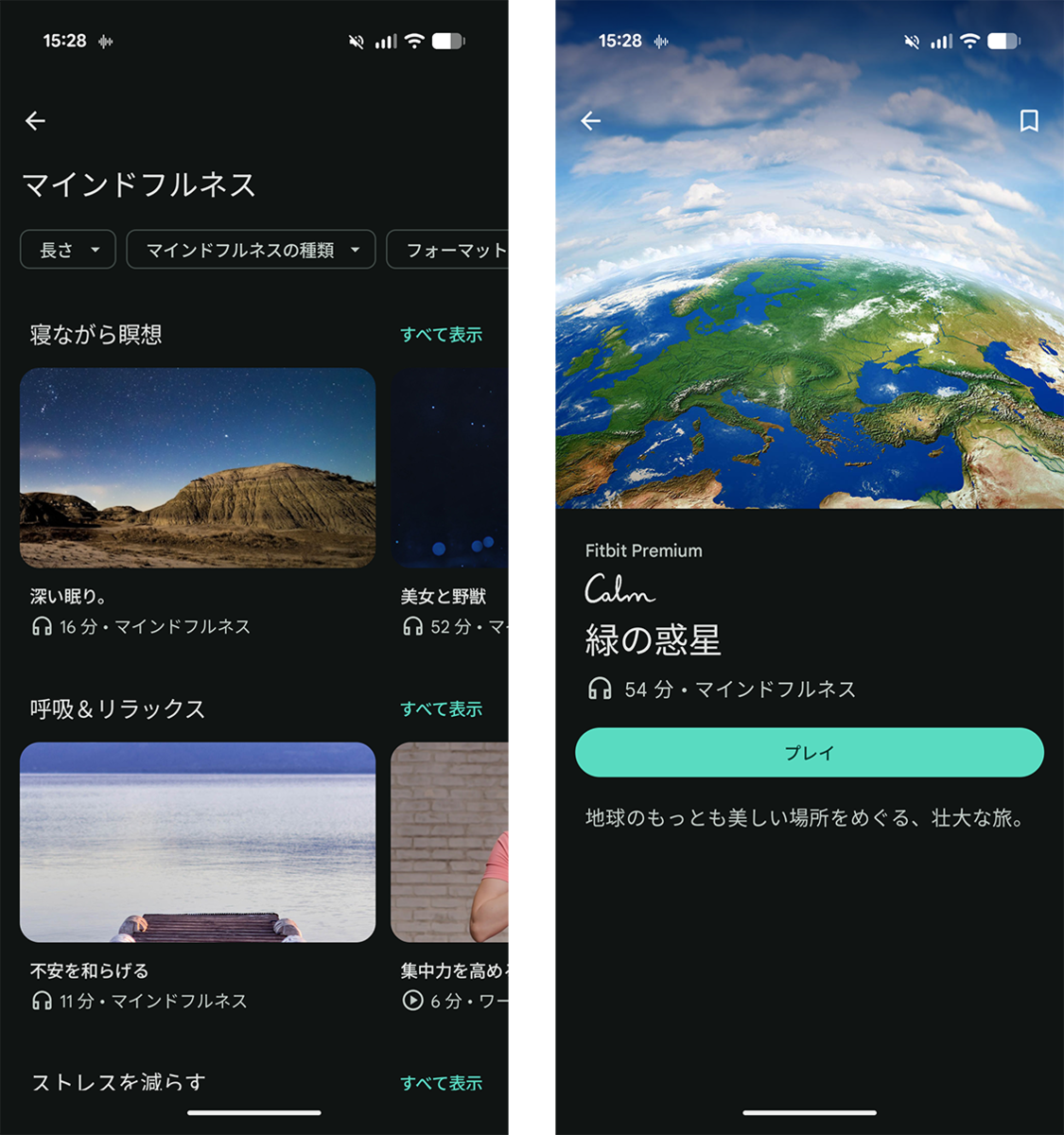Open the 深い眠り。 session thumbnail
1064x1135 pixels.
[197, 467]
